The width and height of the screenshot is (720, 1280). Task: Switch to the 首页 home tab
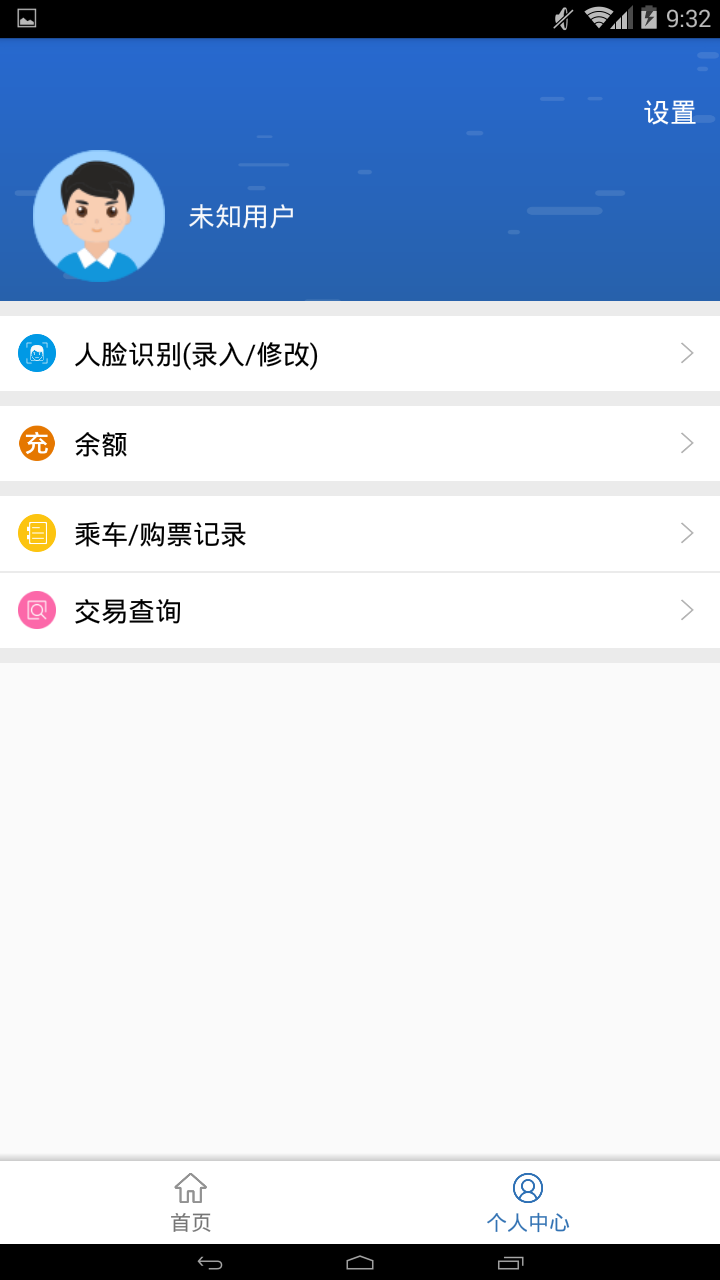(190, 1203)
